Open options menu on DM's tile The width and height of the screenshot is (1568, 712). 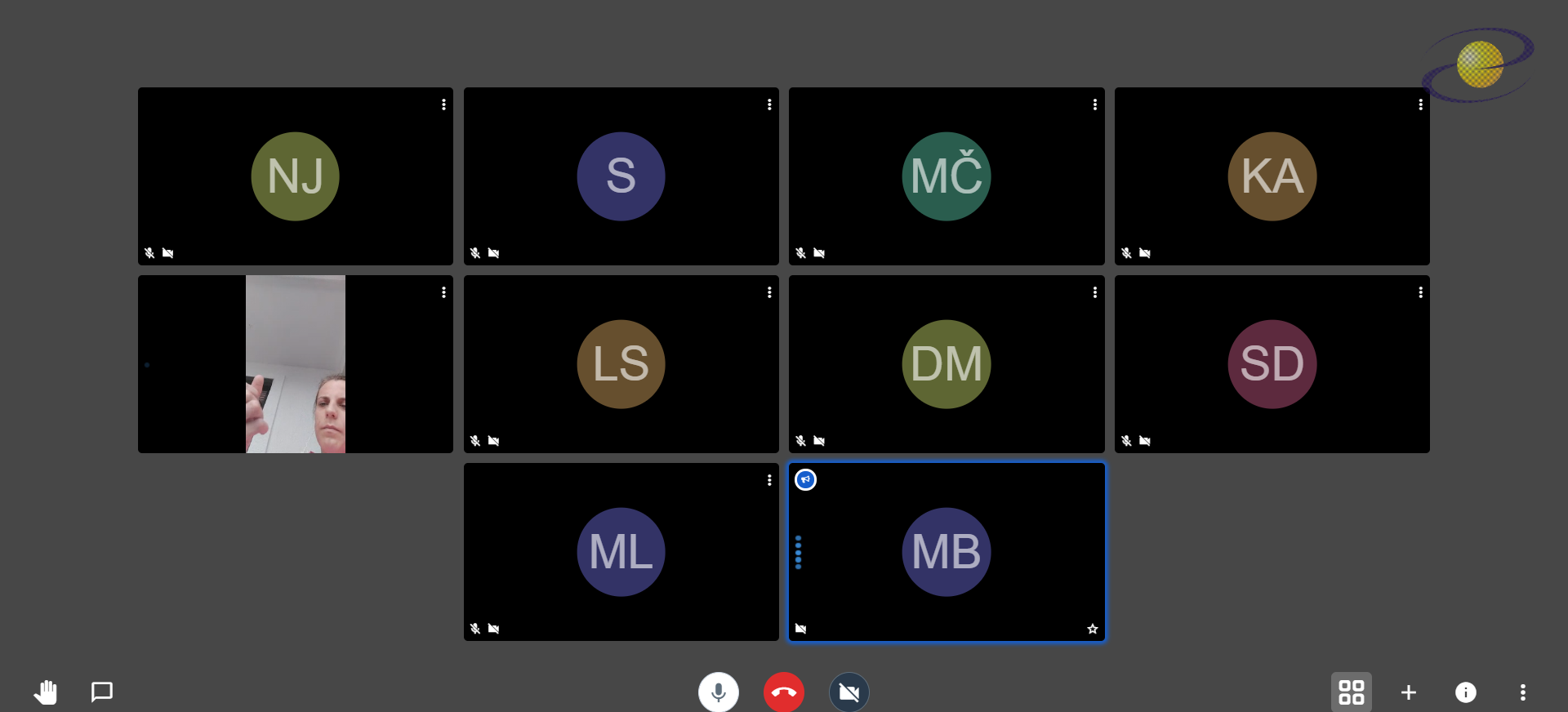[1095, 292]
